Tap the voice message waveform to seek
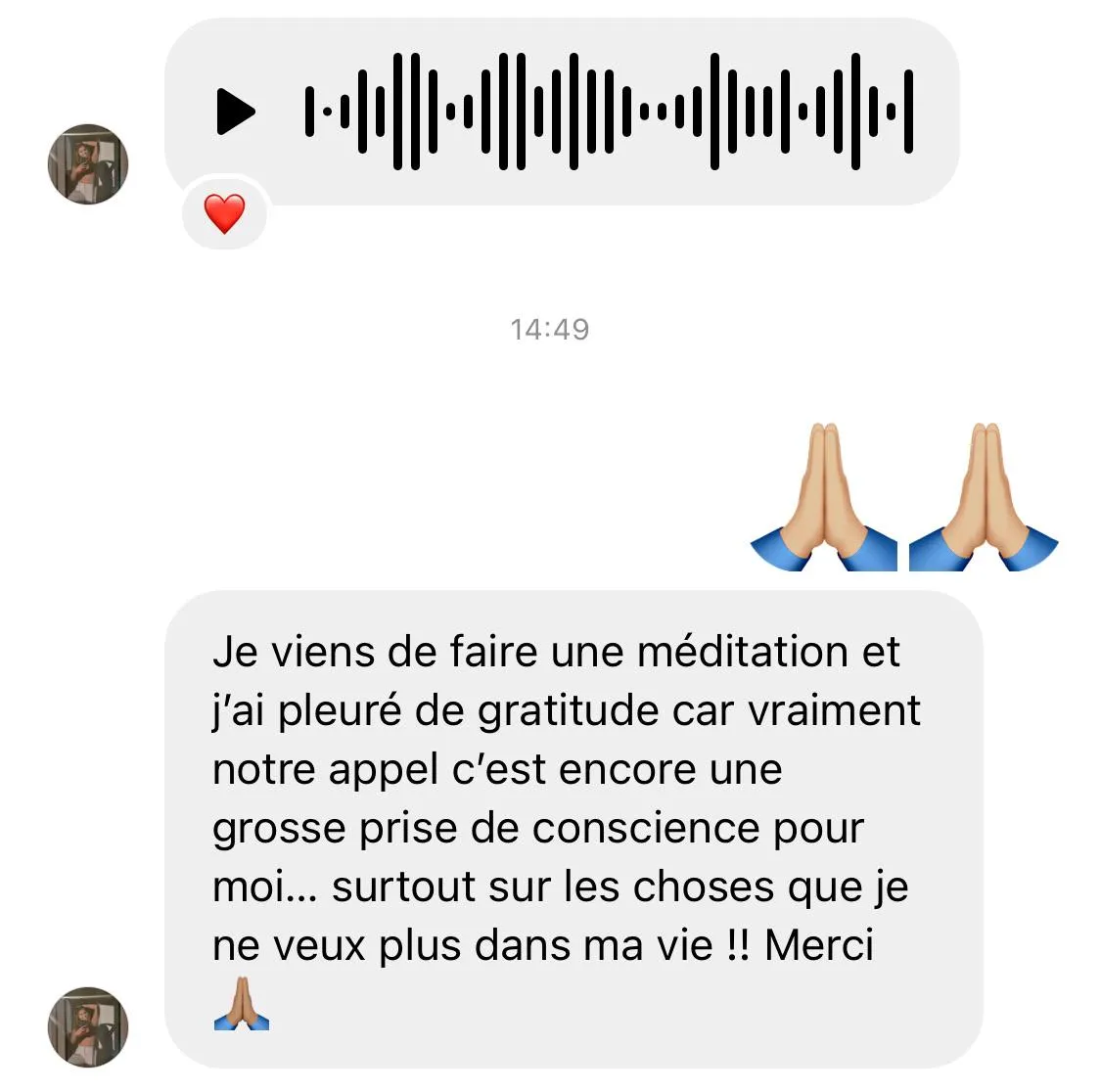 [609, 112]
